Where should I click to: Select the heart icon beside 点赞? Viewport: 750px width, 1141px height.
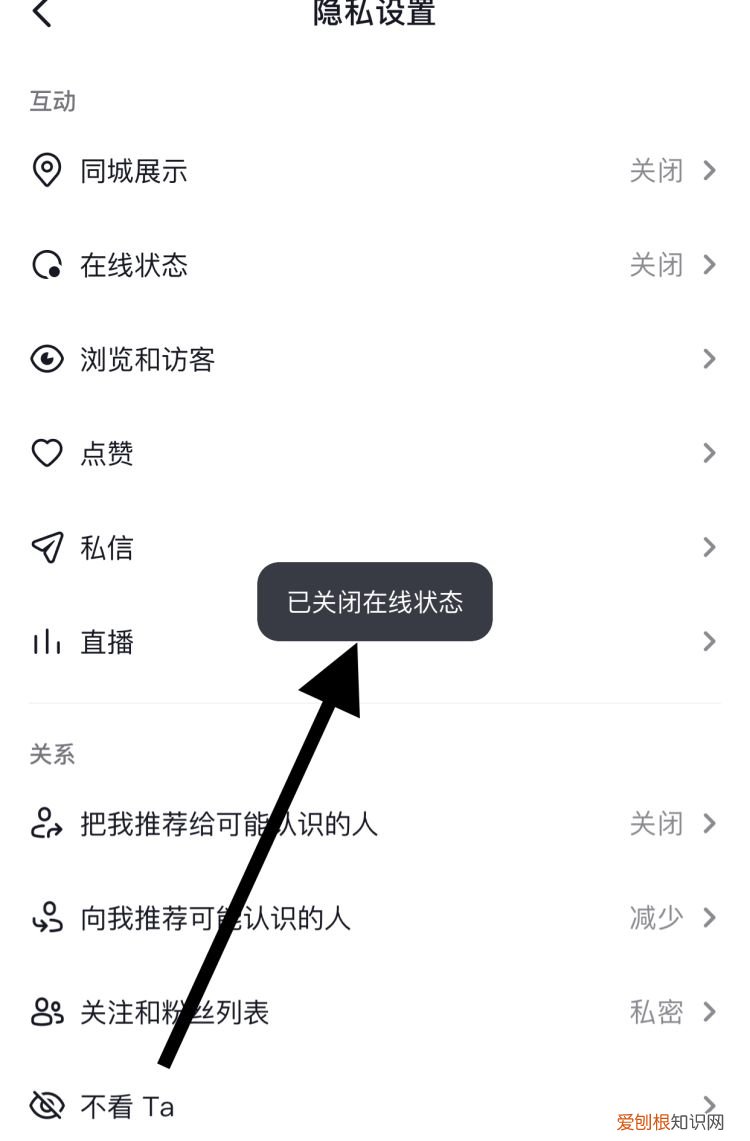pyautogui.click(x=46, y=453)
